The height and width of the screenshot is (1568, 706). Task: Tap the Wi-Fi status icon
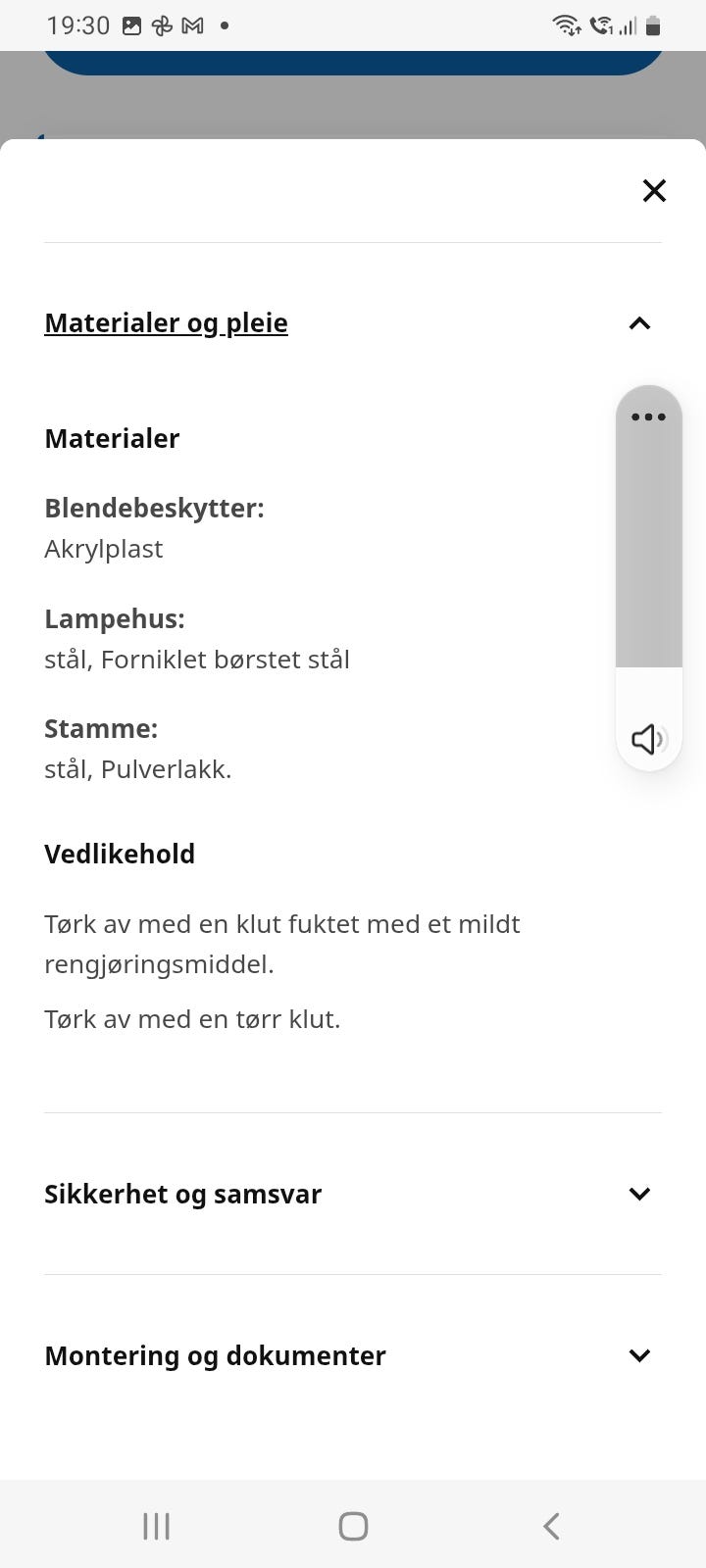tap(567, 24)
